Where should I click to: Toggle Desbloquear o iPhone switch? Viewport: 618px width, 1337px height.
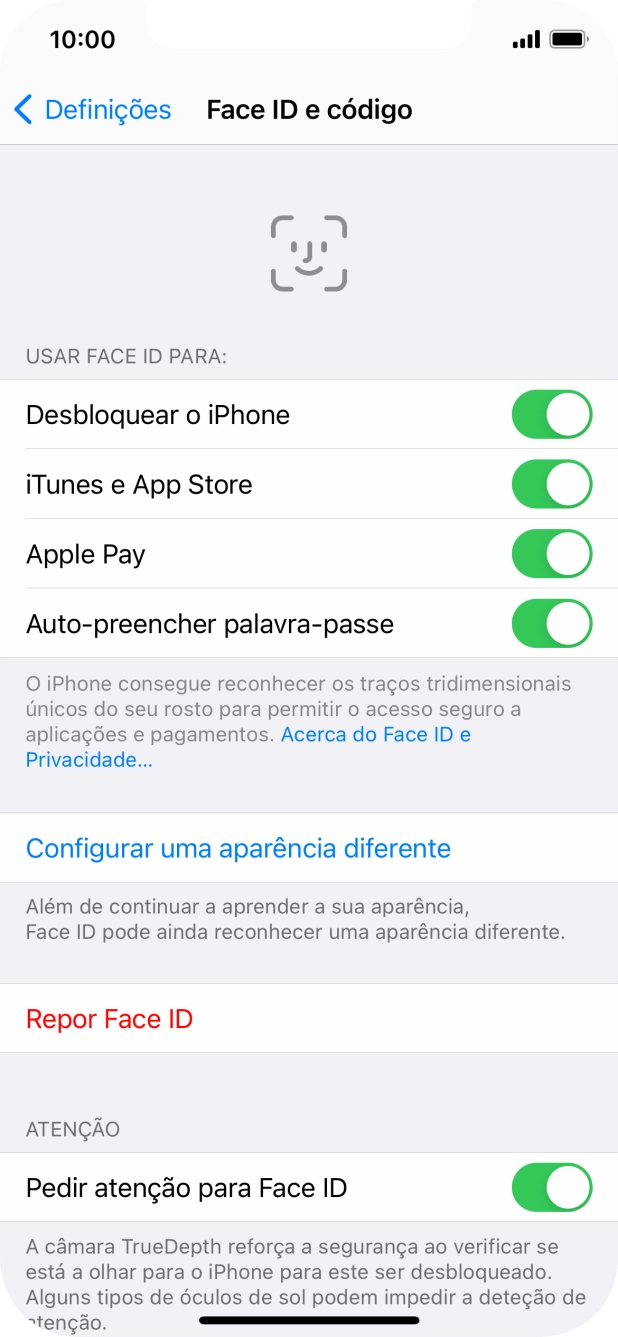tap(551, 415)
